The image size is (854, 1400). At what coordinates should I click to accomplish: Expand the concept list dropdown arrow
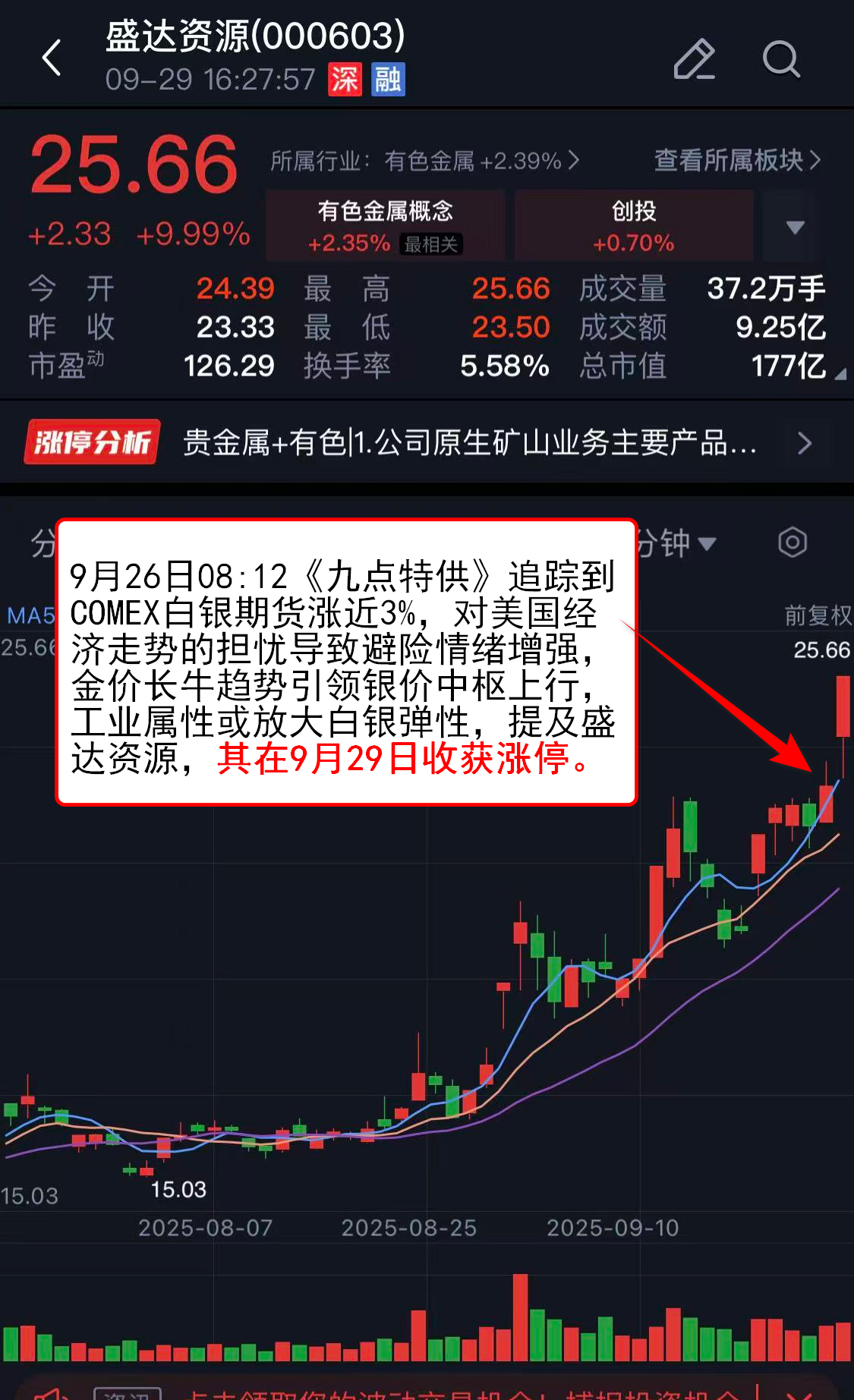tap(795, 227)
